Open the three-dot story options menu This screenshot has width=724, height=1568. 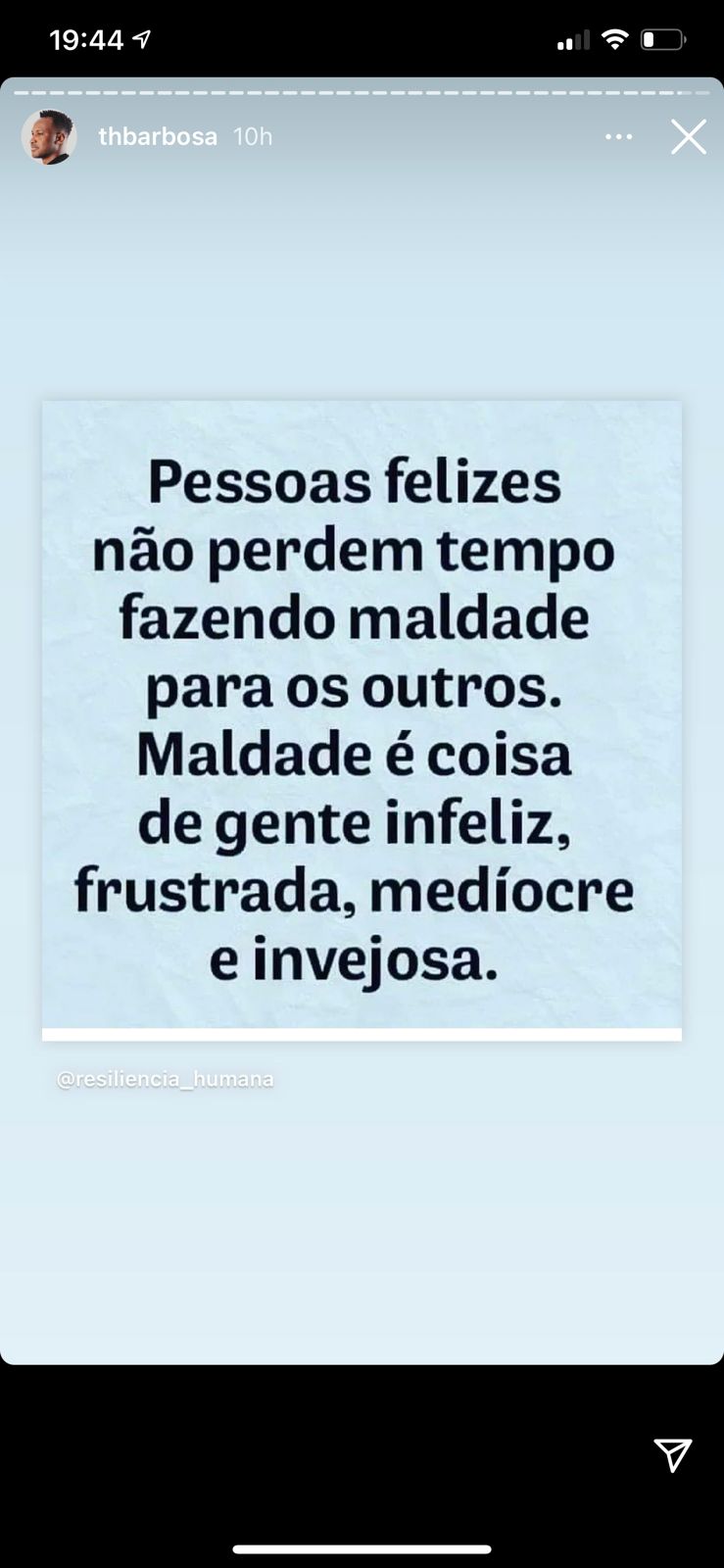pos(618,137)
